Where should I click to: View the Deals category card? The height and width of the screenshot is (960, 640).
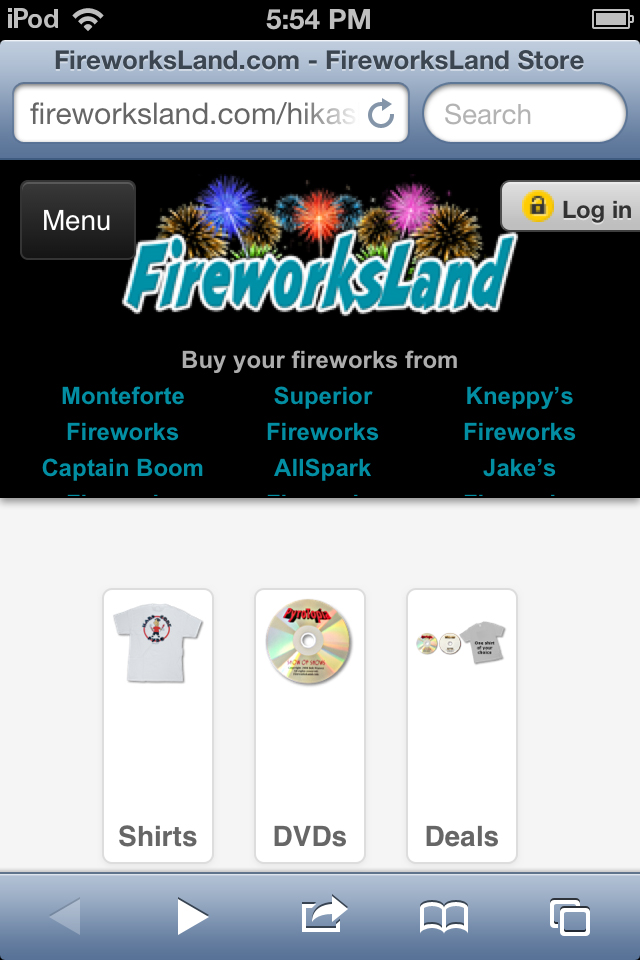click(x=462, y=725)
